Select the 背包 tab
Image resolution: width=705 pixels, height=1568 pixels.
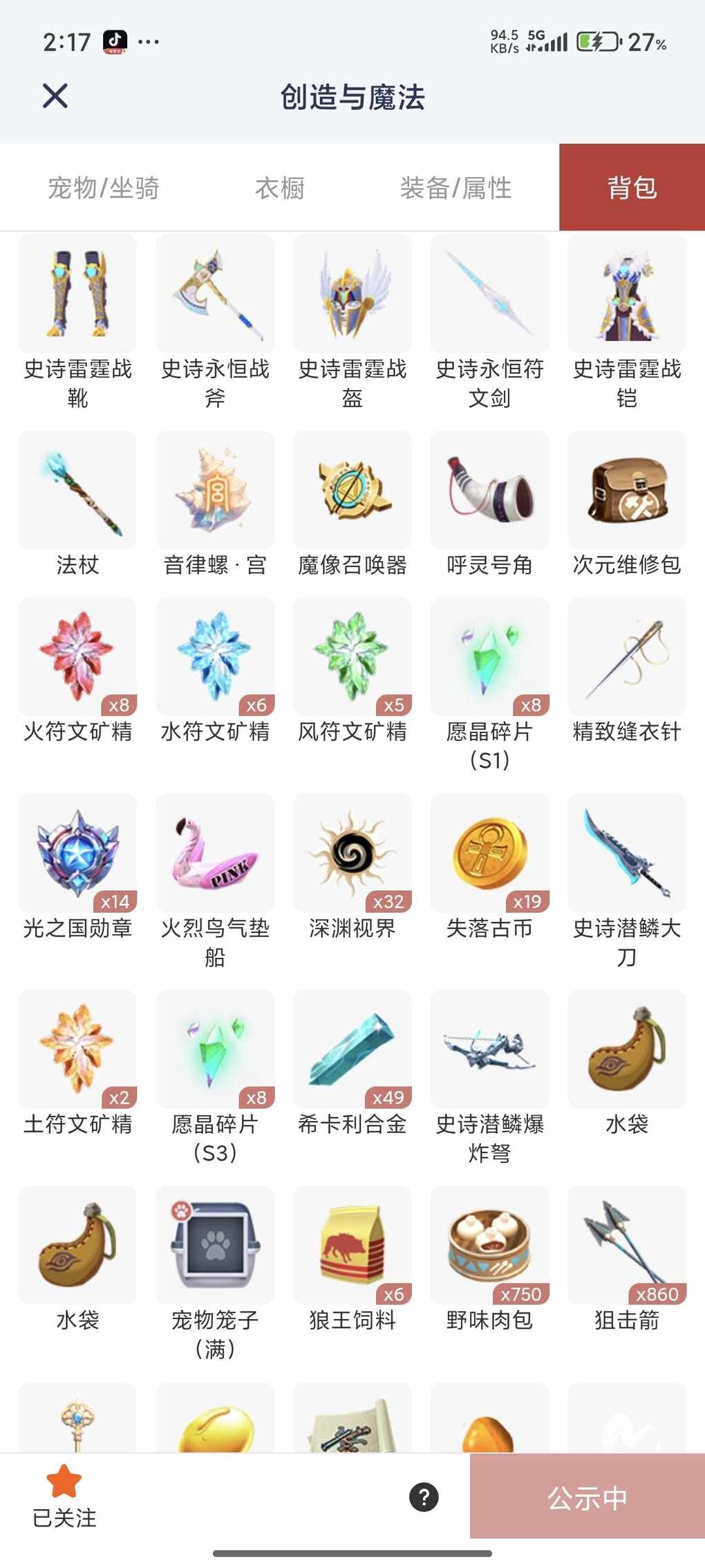632,187
